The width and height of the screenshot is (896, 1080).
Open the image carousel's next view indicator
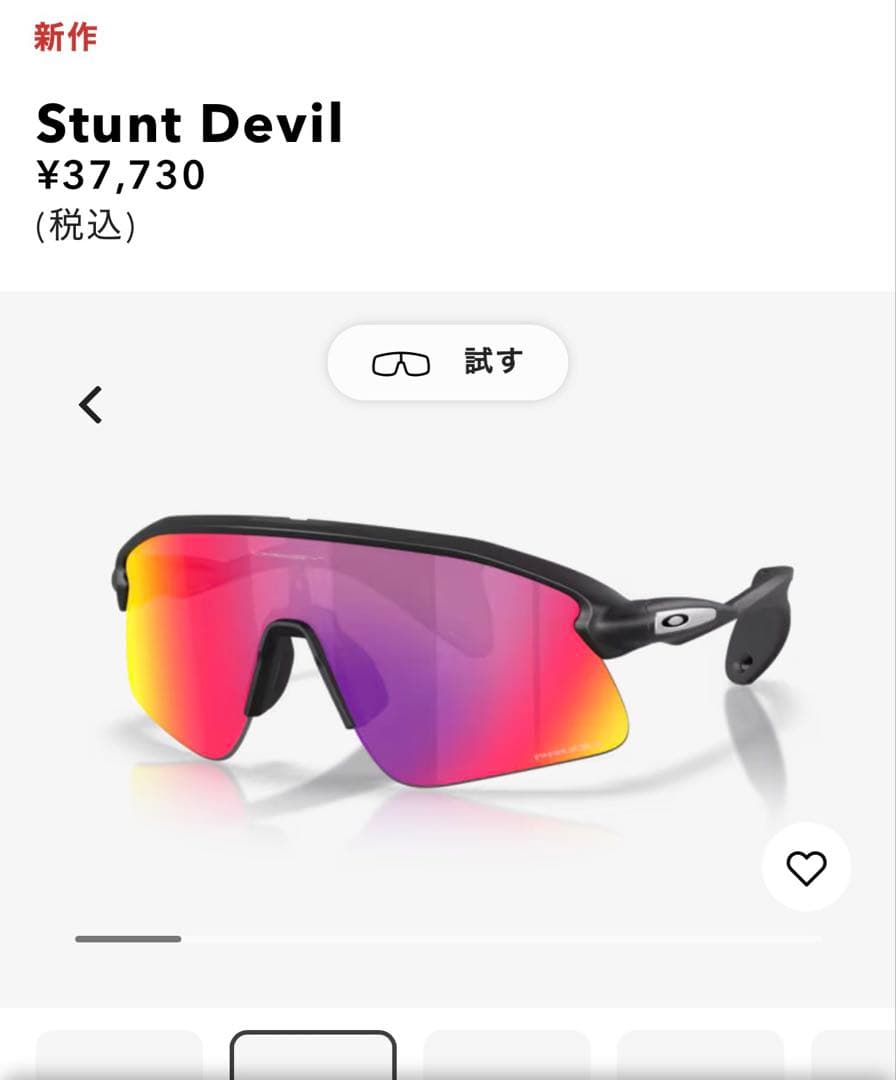pos(128,939)
